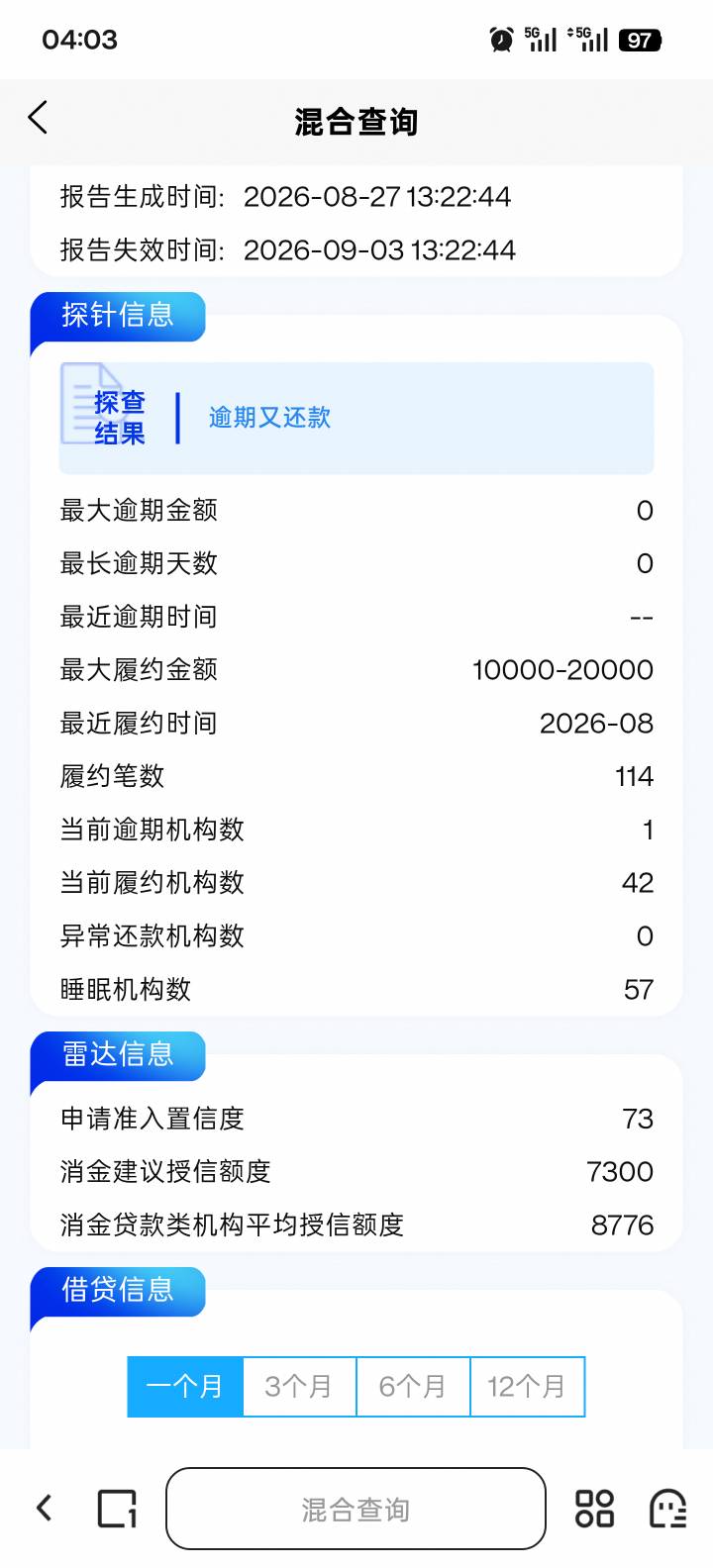Go back using the header arrow

point(38,119)
